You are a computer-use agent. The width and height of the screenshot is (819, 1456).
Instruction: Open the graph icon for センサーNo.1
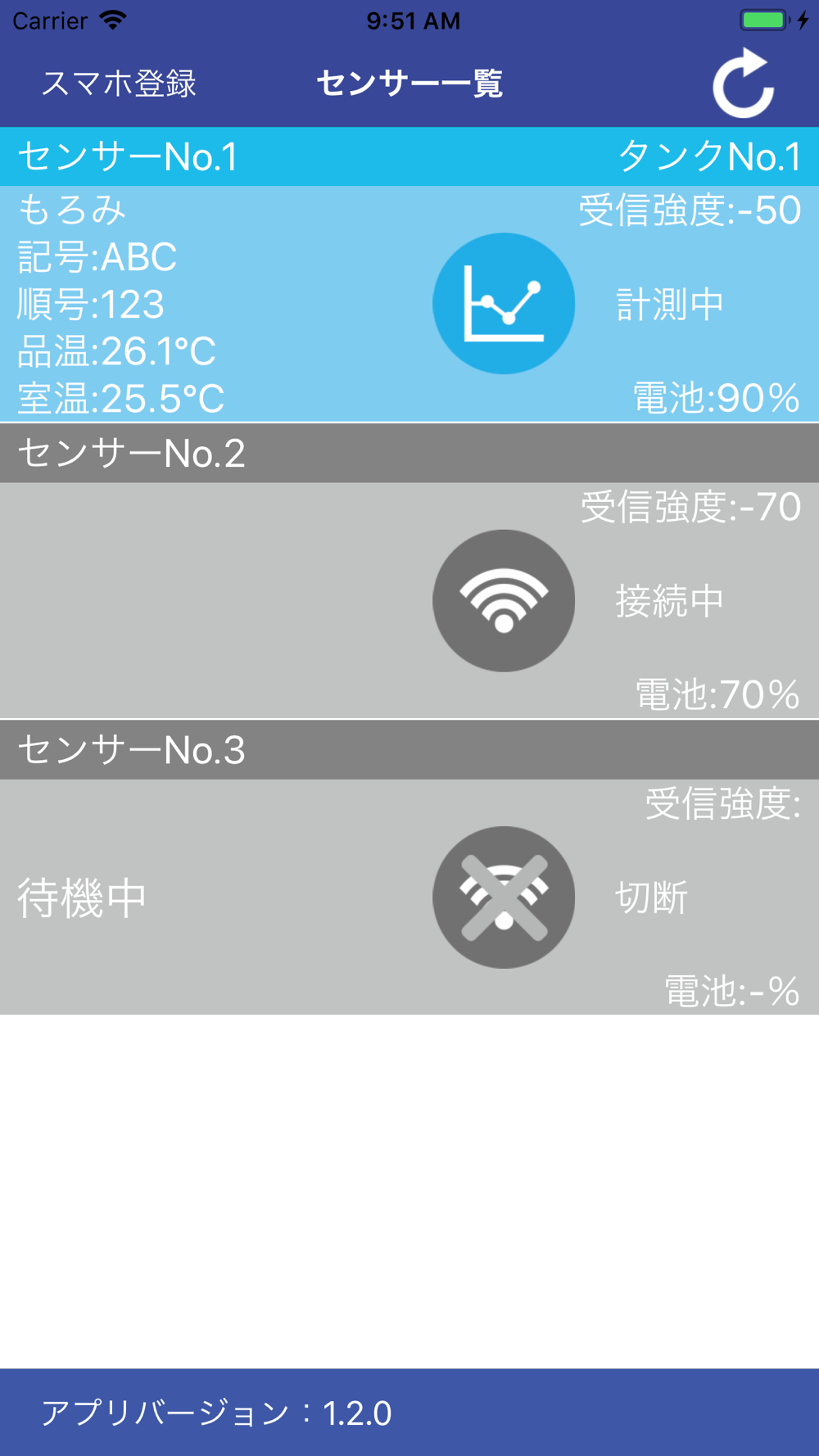click(x=504, y=304)
